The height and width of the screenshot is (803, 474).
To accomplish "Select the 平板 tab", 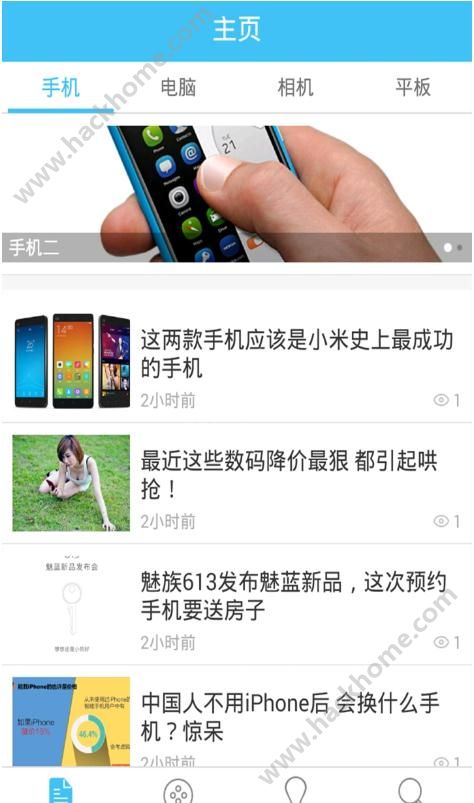I will (413, 88).
